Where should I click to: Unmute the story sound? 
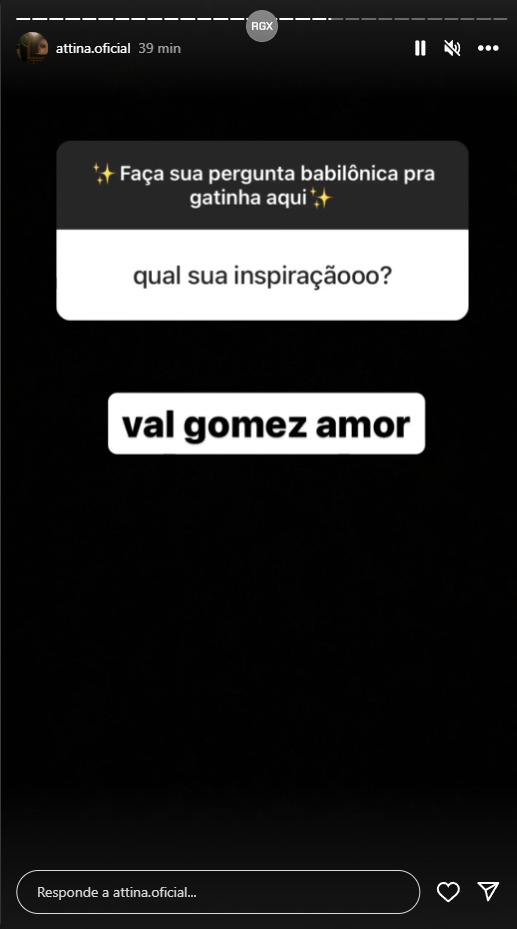click(x=452, y=48)
